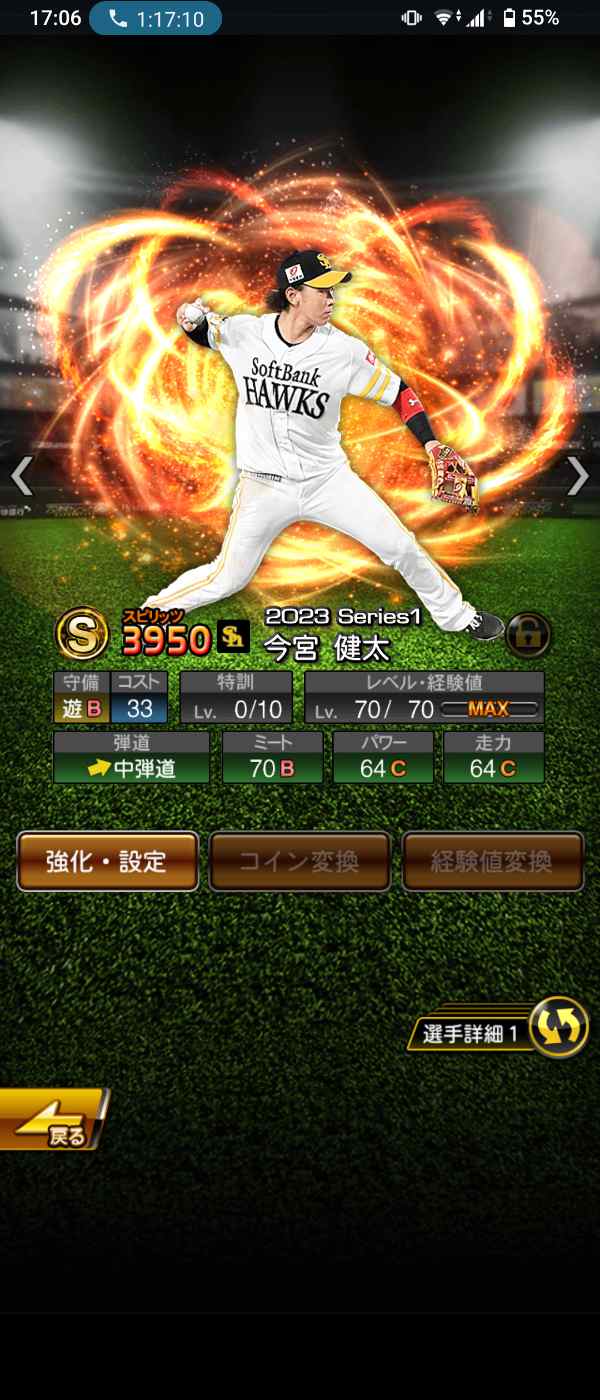Open 強化・設定 menu
This screenshot has height=1400, width=600.
click(x=107, y=861)
